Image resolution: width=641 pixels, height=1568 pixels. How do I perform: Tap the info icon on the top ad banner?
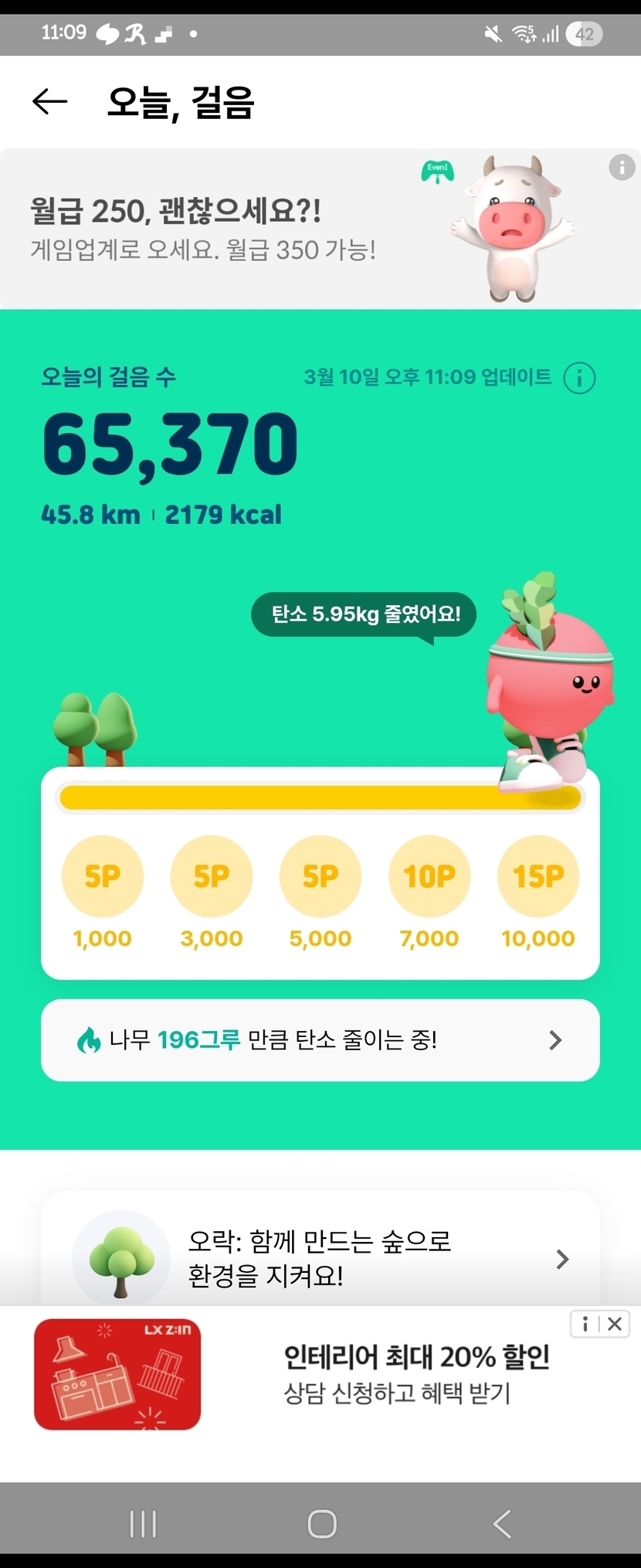point(622,167)
